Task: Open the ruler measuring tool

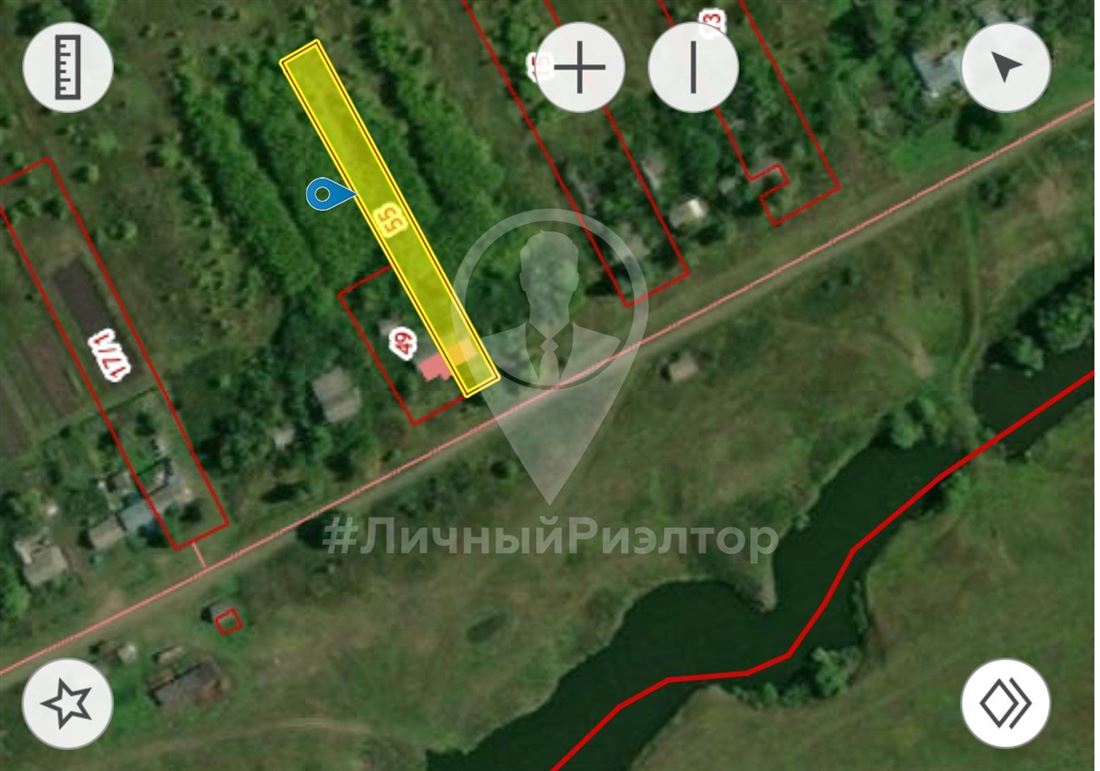Action: point(68,67)
